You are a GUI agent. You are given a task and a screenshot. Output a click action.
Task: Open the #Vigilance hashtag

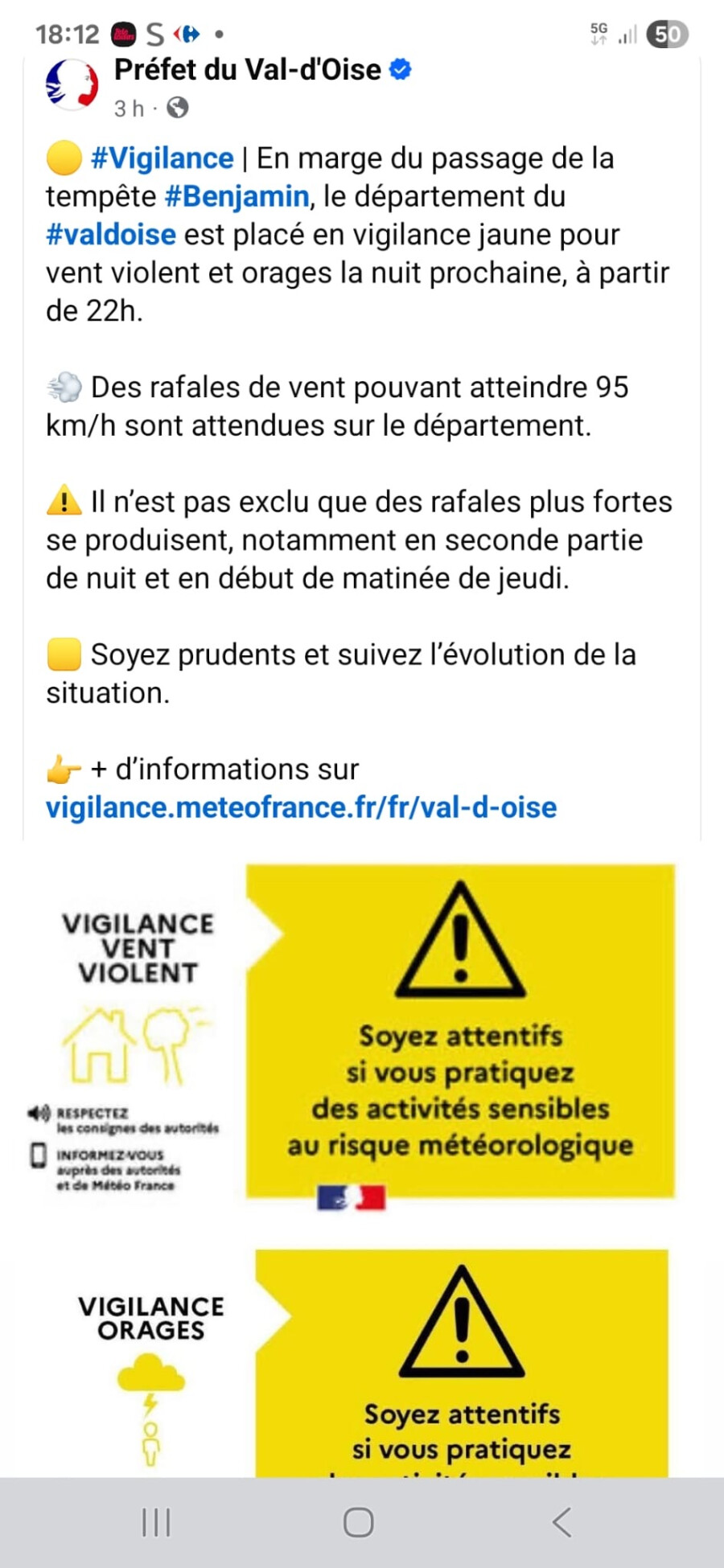tap(162, 158)
